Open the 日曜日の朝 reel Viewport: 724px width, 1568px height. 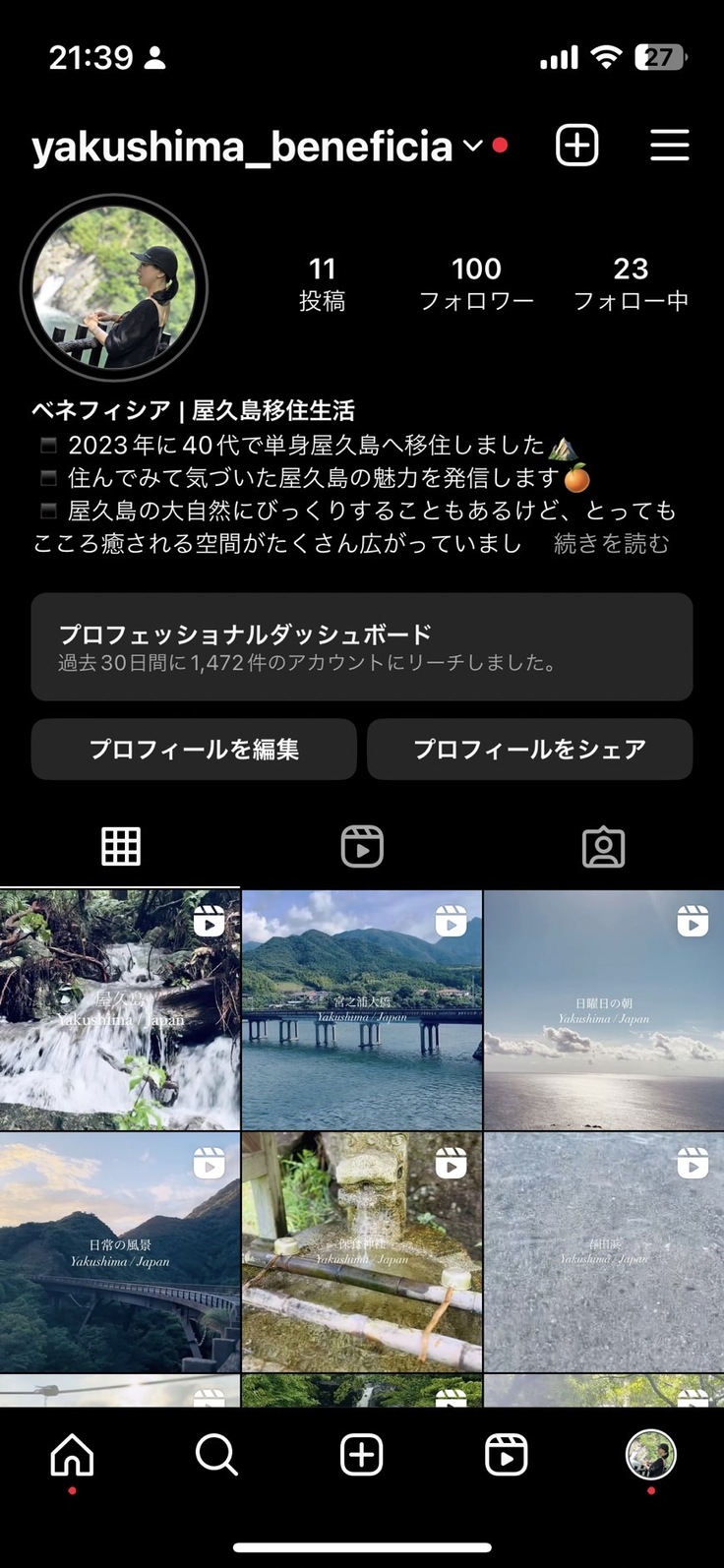pyautogui.click(x=603, y=1010)
